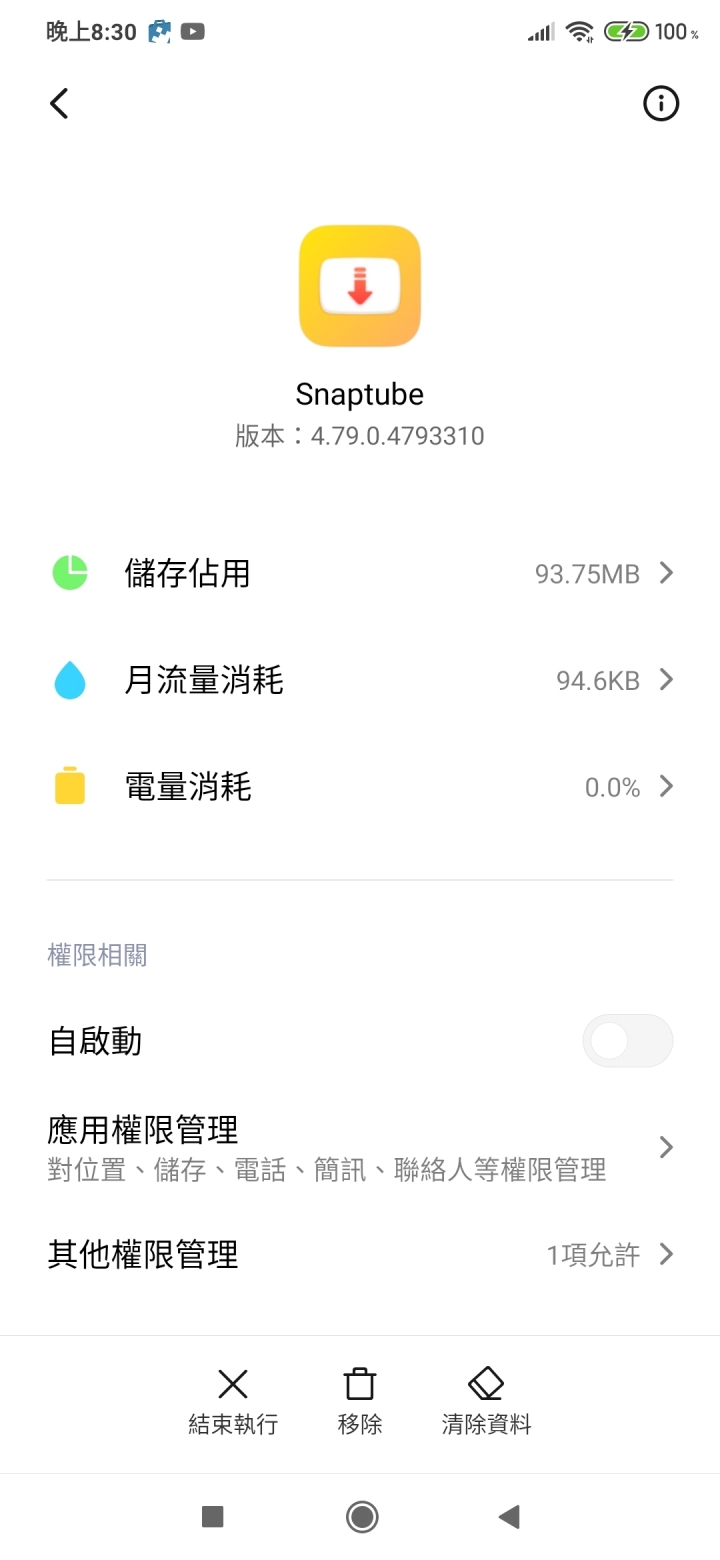Force stop with 結束執行
Viewport: 720px width, 1560px height.
(233, 1401)
